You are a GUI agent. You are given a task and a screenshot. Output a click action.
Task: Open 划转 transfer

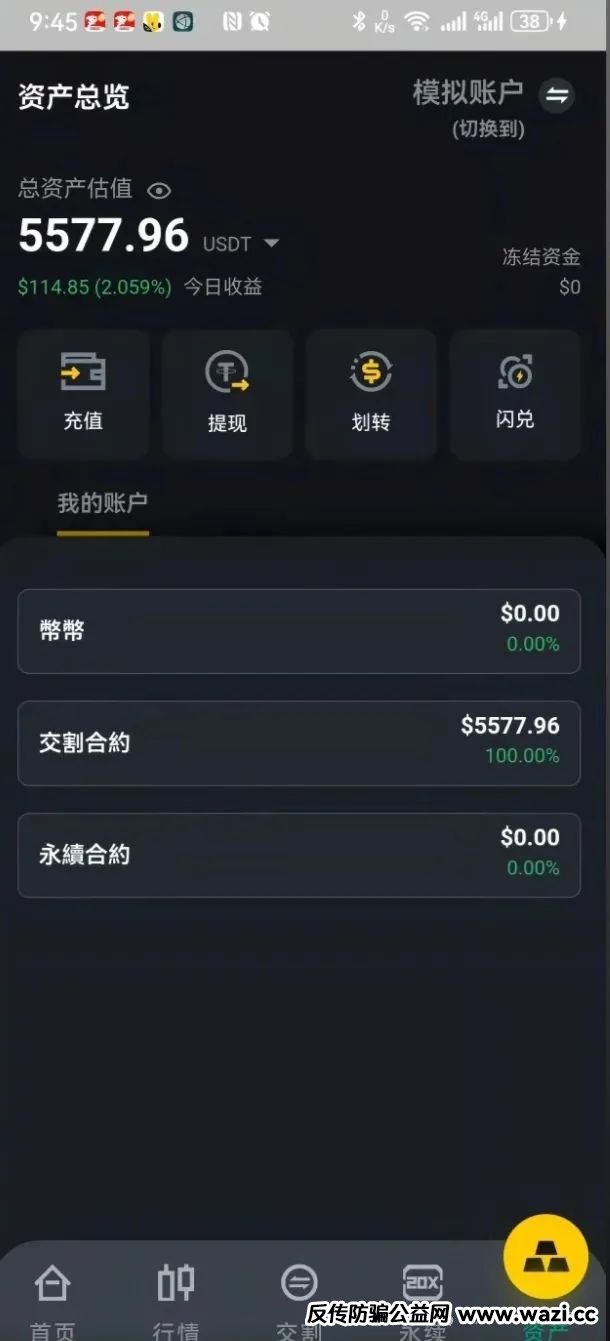pos(371,393)
